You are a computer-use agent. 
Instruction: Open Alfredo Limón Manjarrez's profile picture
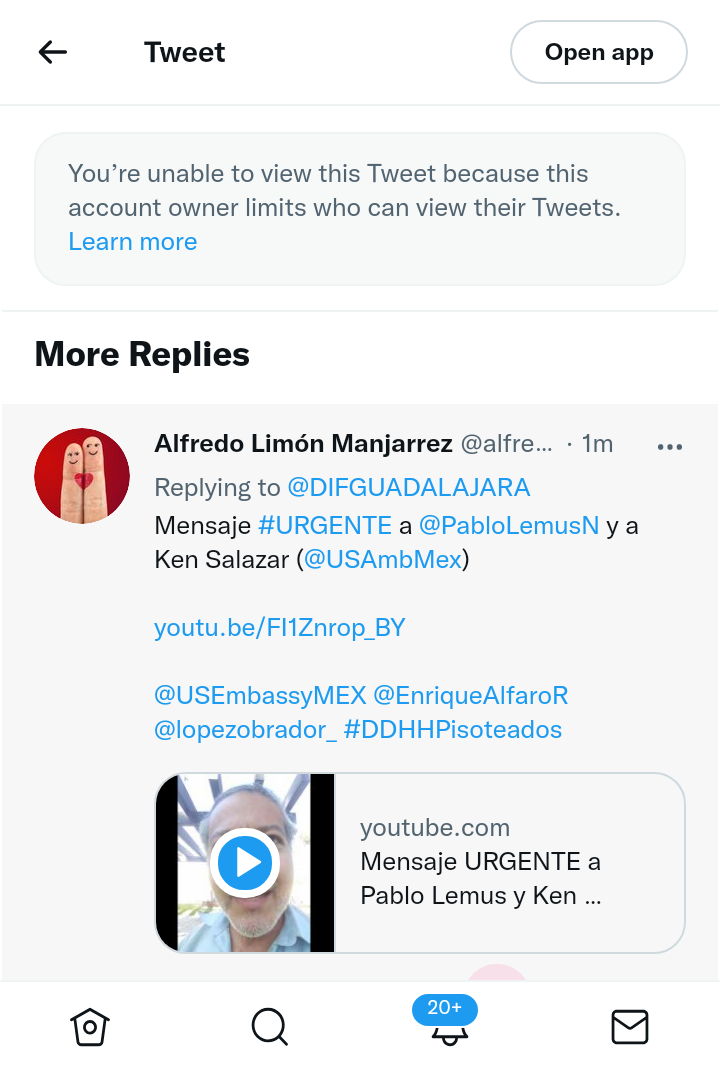(x=82, y=476)
